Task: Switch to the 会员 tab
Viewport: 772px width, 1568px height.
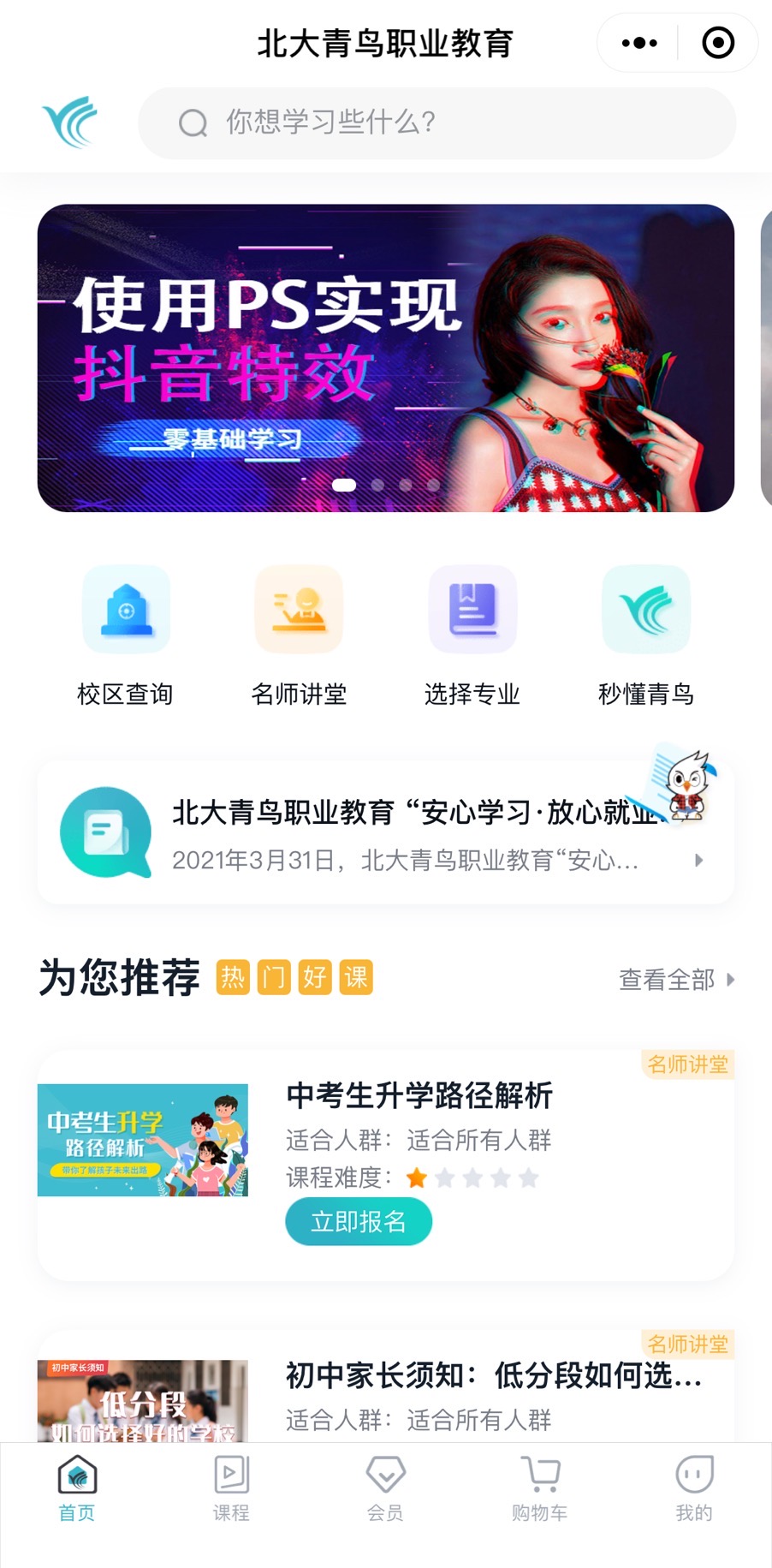Action: coord(385,1488)
